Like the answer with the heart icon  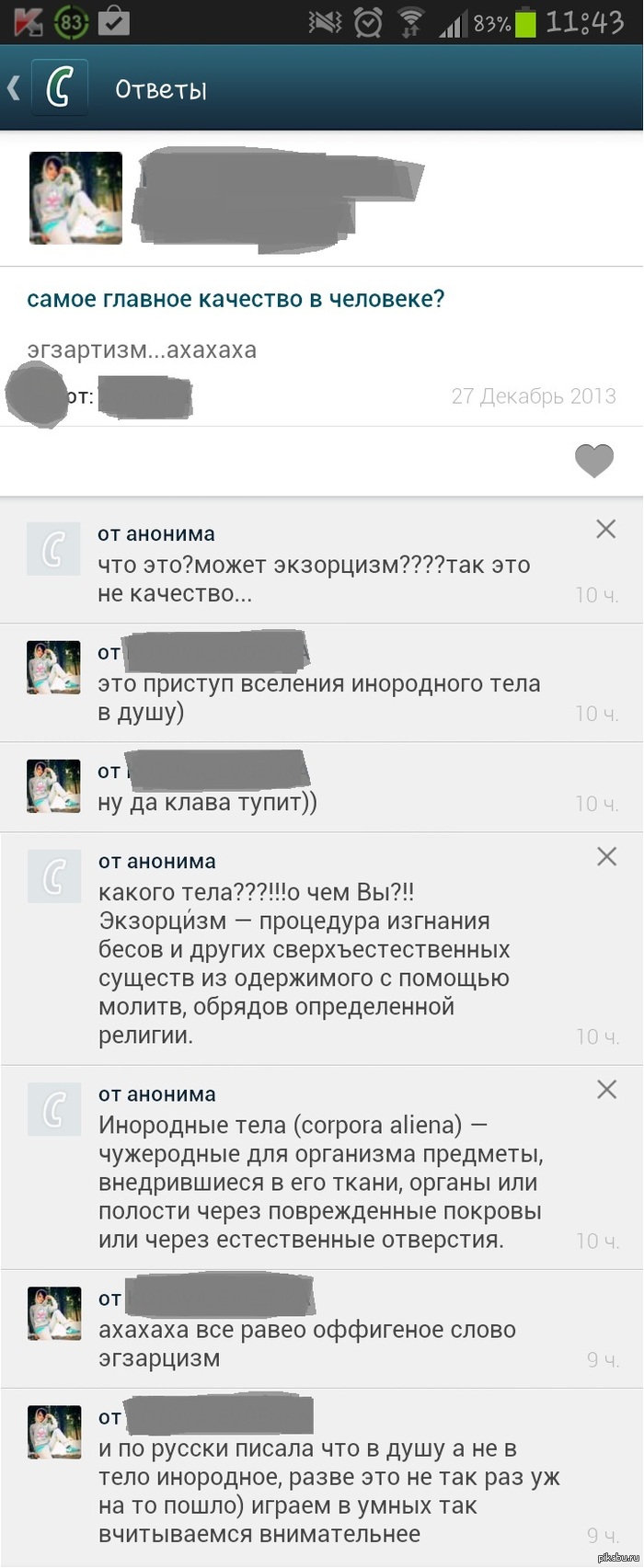pyautogui.click(x=593, y=460)
